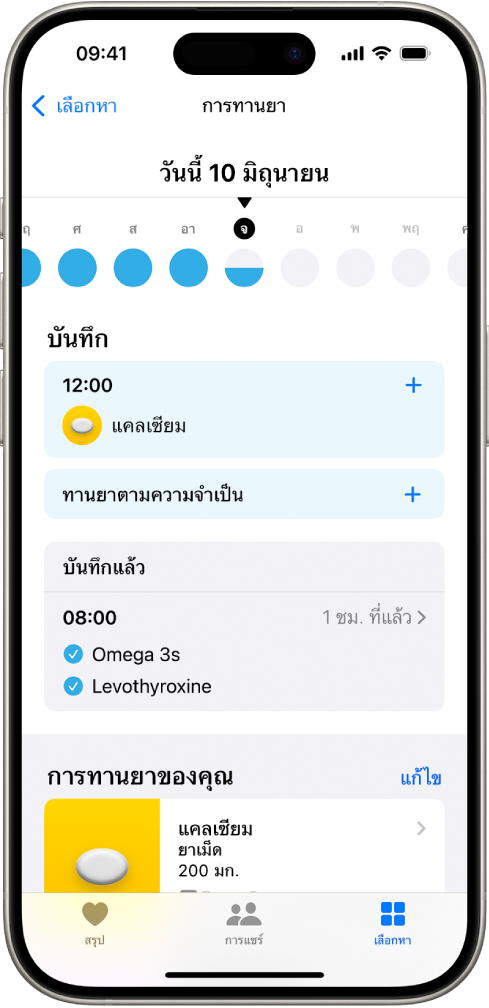Viewport: 489px width, 1008px height.
Task: Switch to the สรุป tab
Action: (x=94, y=923)
